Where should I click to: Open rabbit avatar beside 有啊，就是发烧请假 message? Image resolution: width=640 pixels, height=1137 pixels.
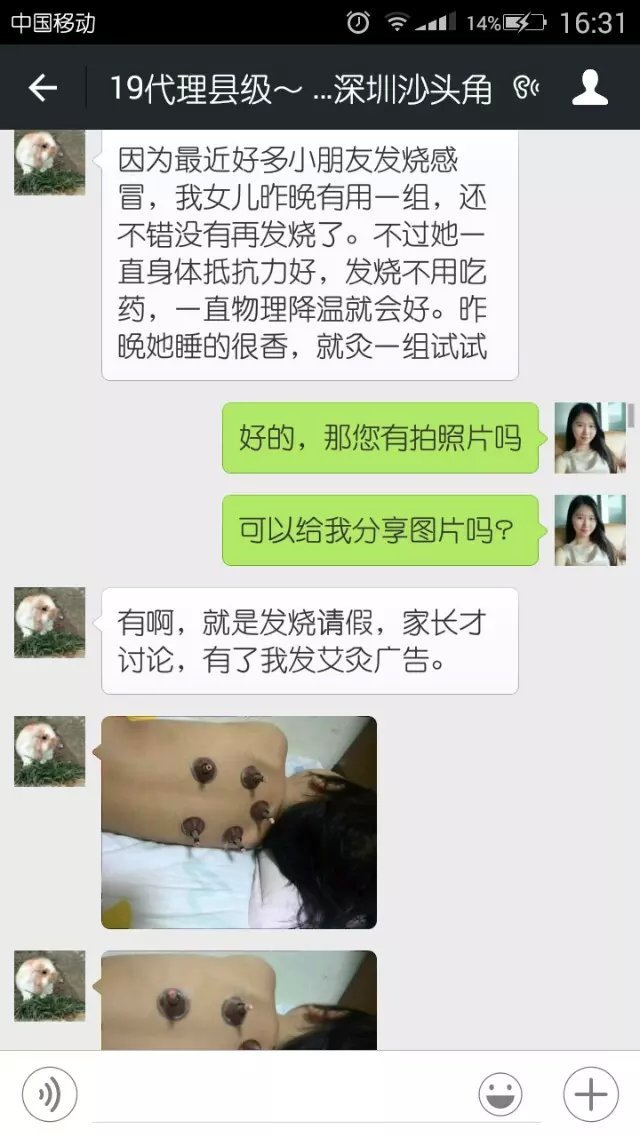point(49,622)
